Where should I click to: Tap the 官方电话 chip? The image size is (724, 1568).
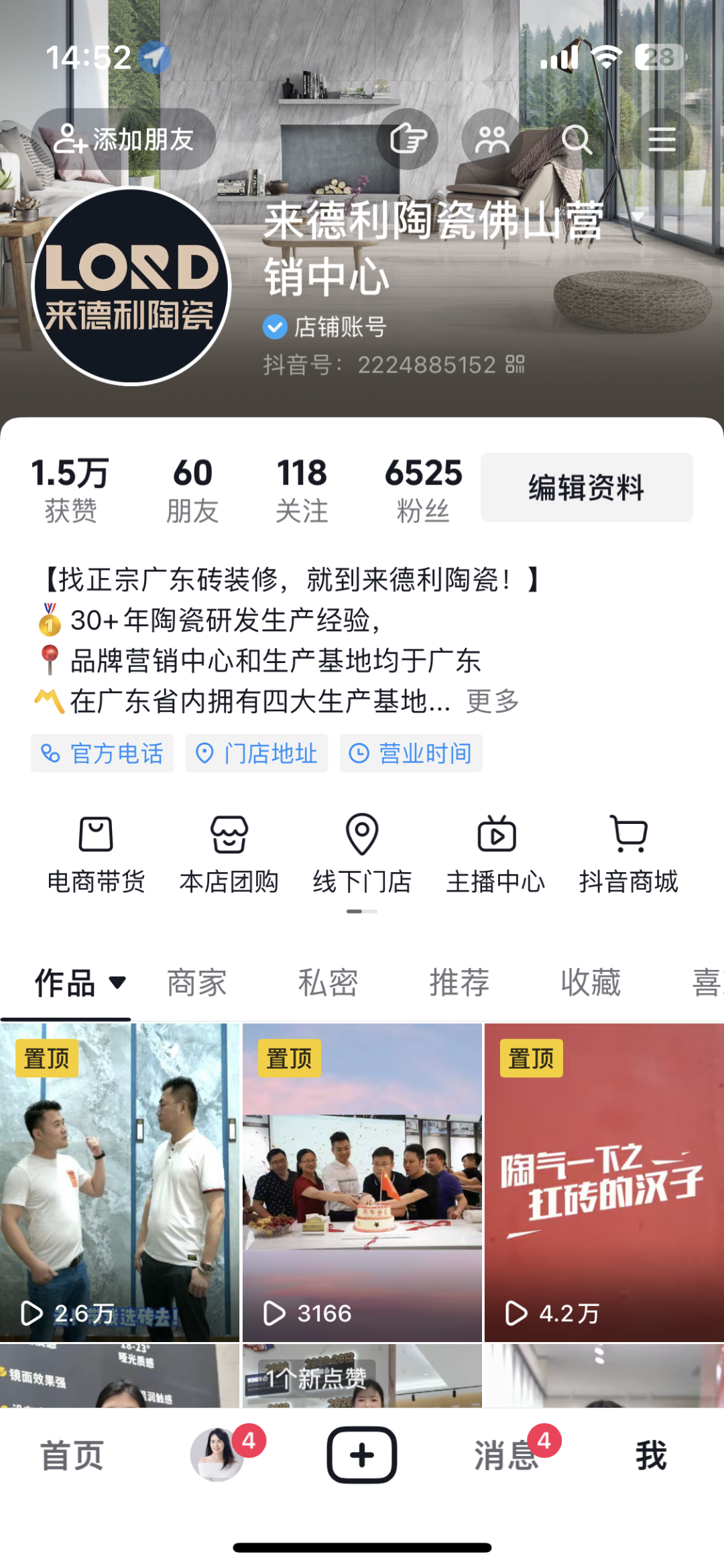(x=103, y=753)
